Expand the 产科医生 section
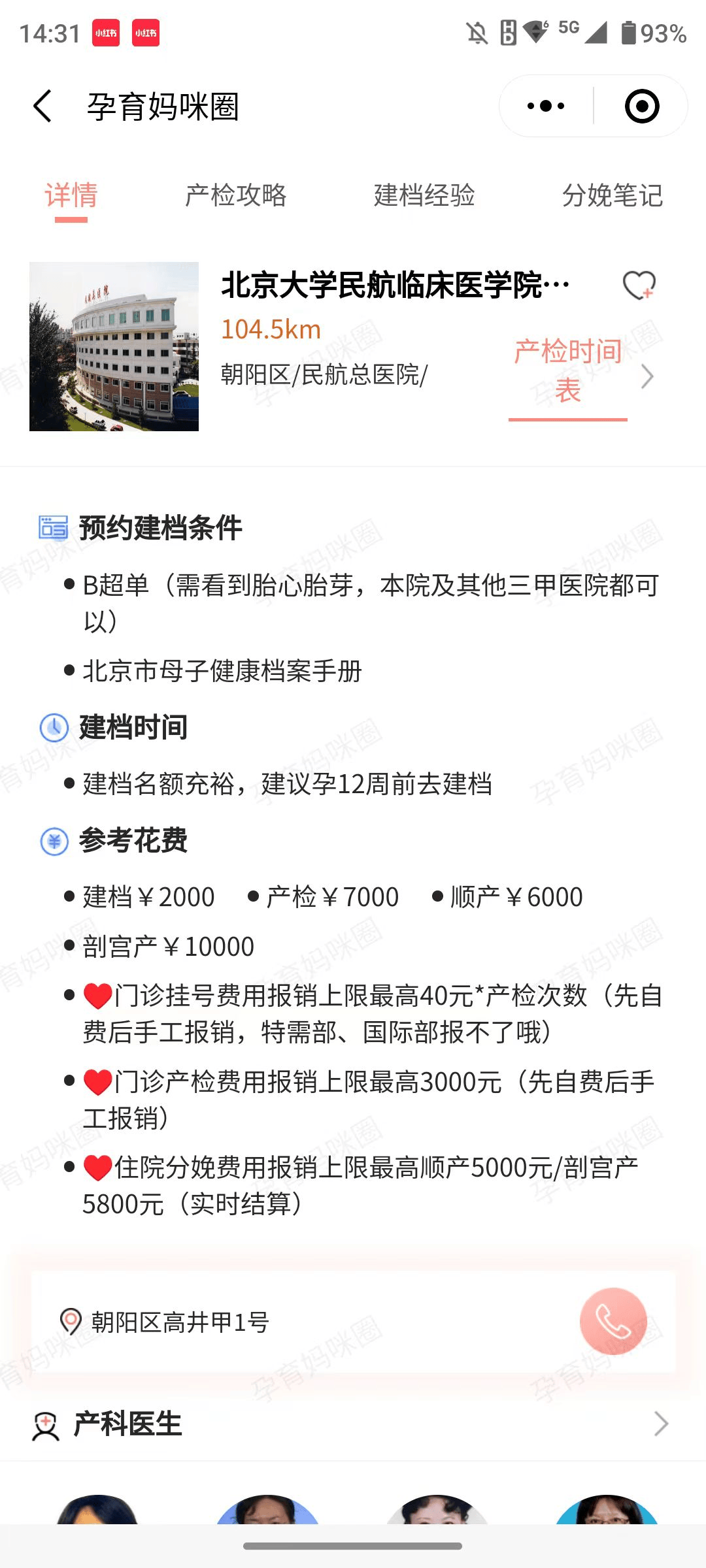This screenshot has height=1568, width=706. (661, 1424)
